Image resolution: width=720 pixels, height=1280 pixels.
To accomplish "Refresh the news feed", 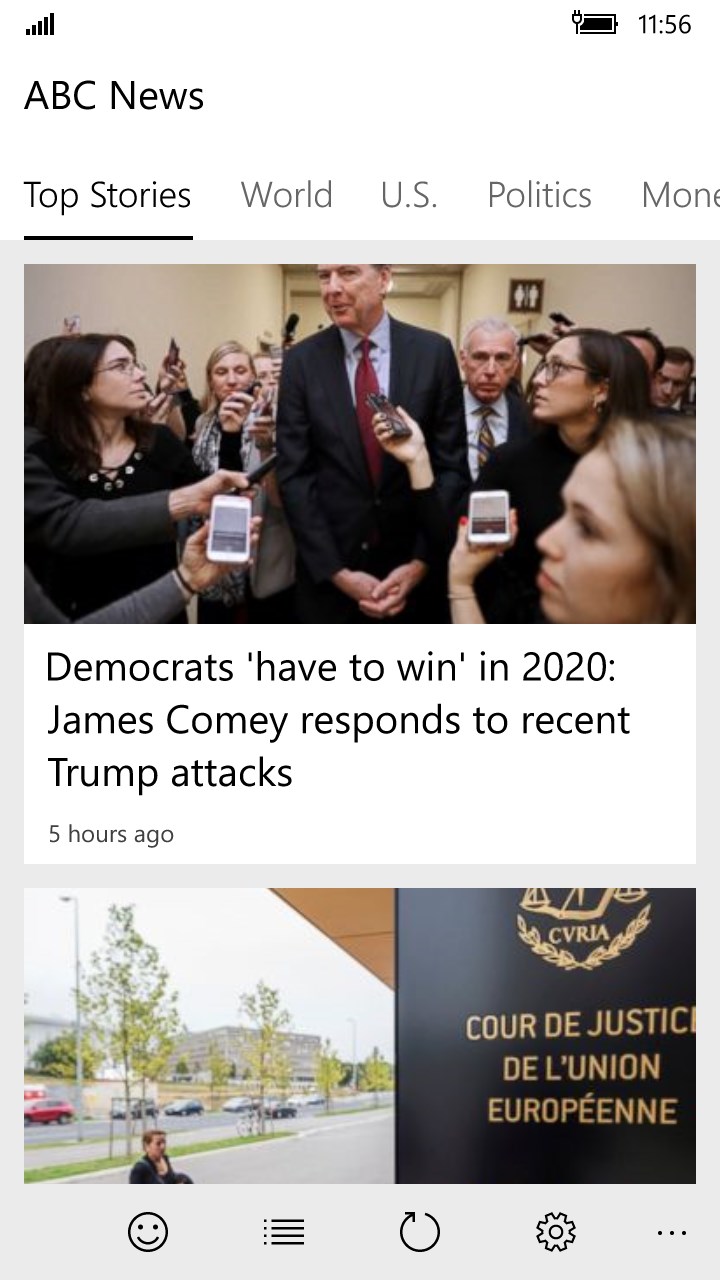I will (x=420, y=1232).
